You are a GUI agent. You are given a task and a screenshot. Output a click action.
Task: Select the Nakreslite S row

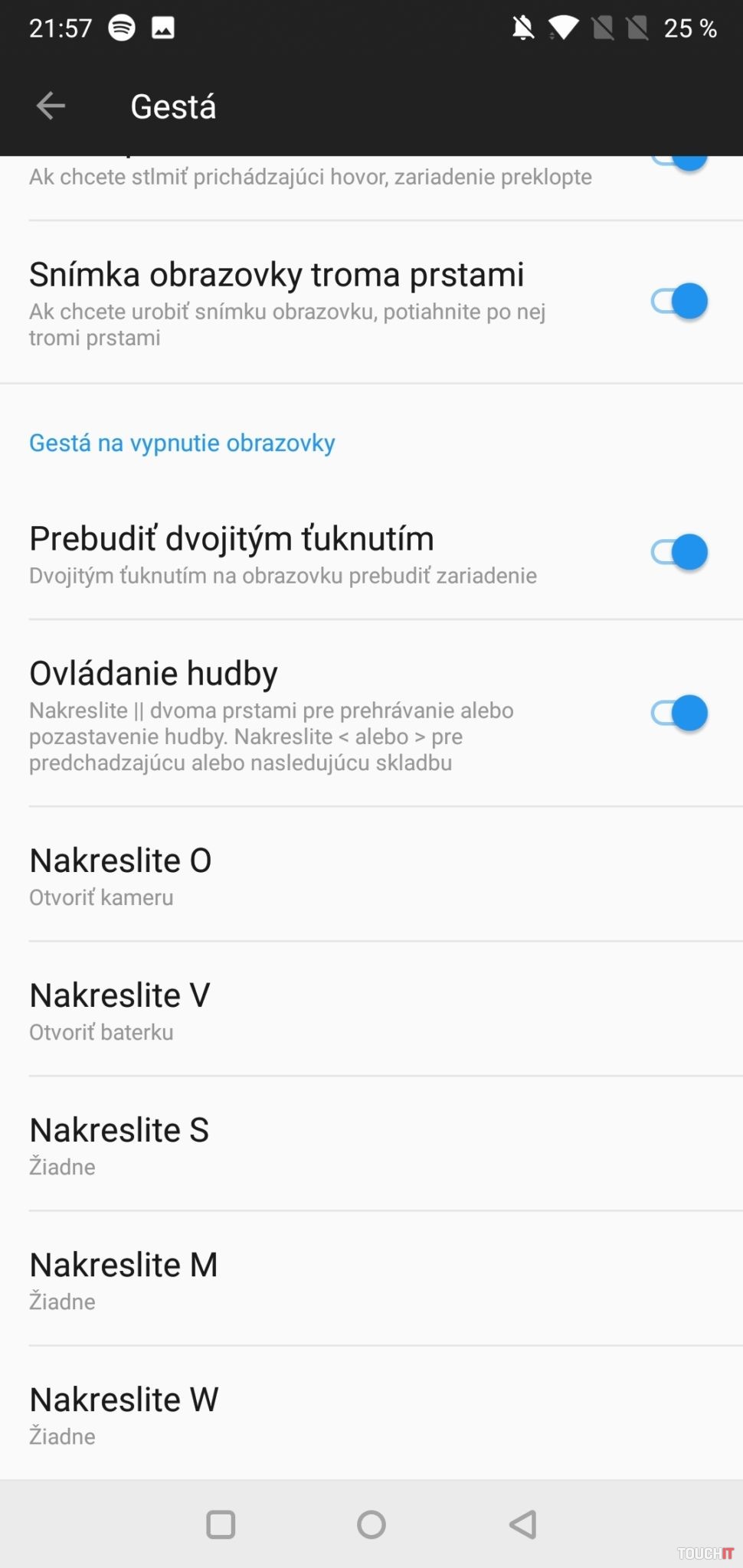coord(371,1145)
